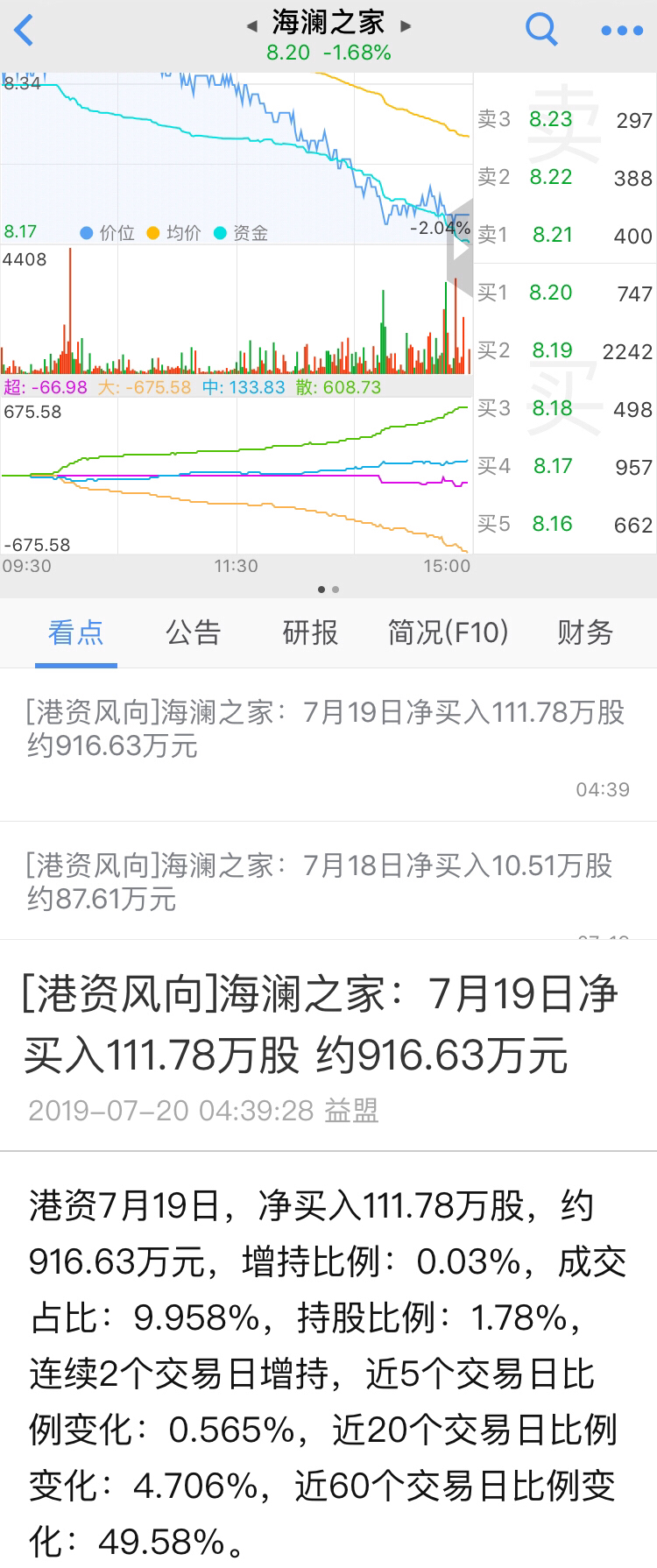This screenshot has height=1568, width=657.
Task: Open the 7月19日净买入111.78万股 news item
Action: [326, 729]
